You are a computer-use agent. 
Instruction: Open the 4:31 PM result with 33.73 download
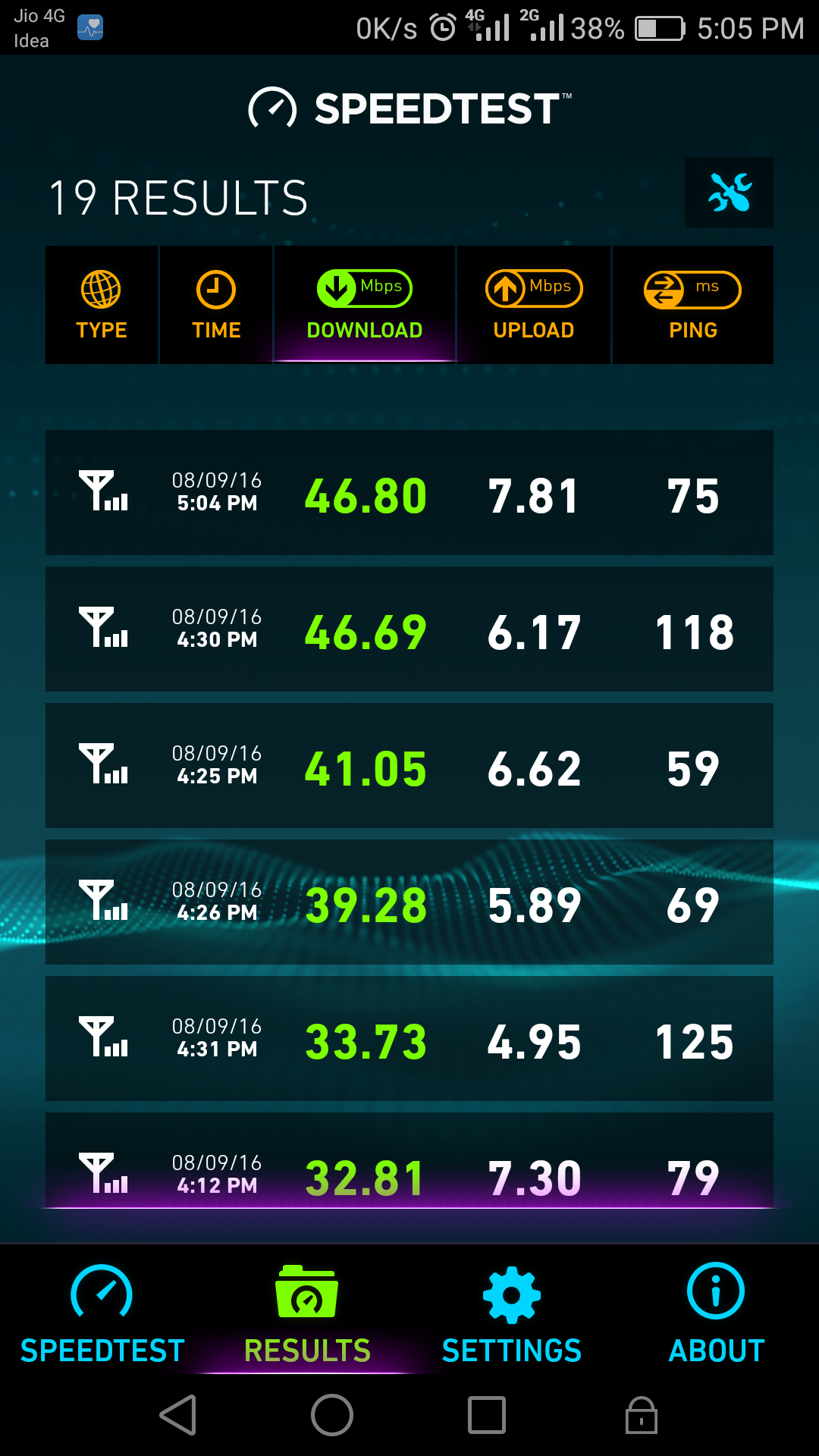[409, 1039]
